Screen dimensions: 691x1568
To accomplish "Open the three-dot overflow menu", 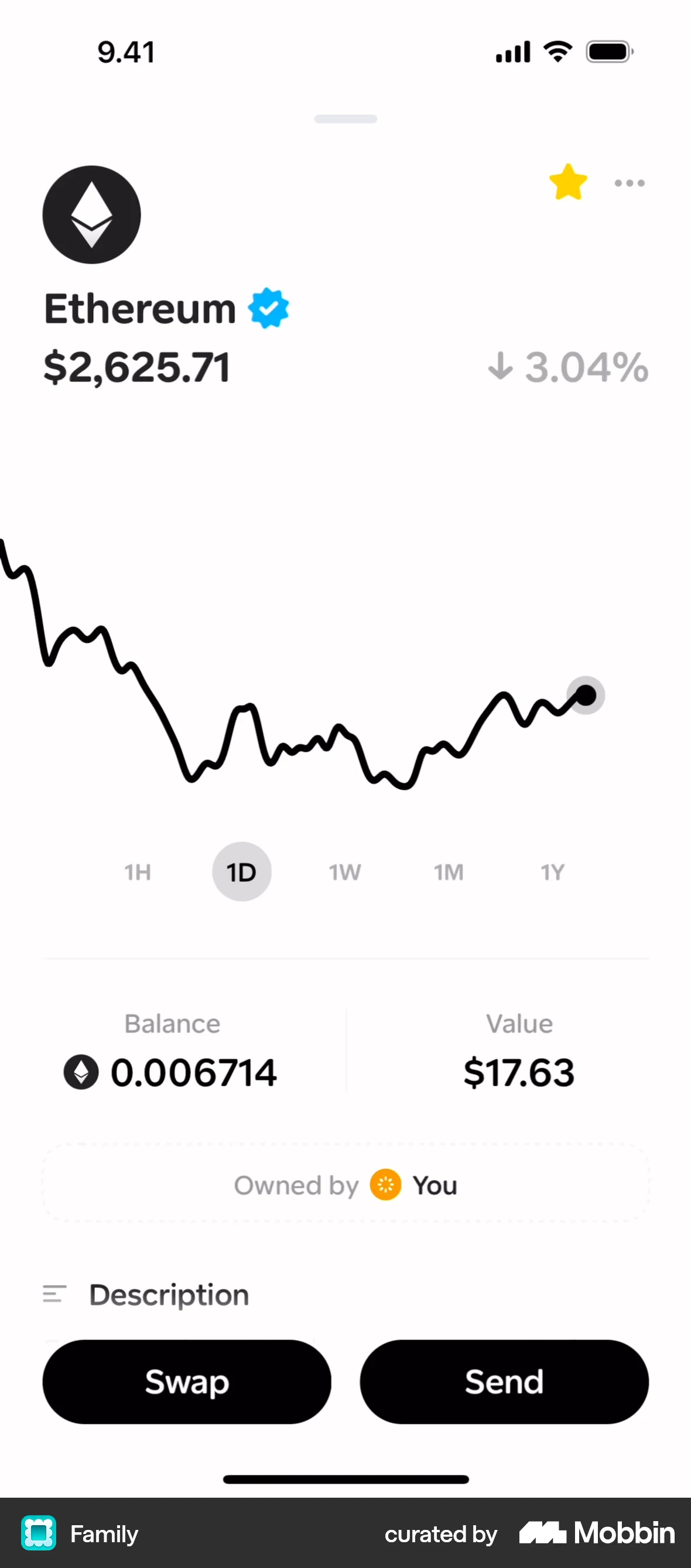I will [629, 183].
